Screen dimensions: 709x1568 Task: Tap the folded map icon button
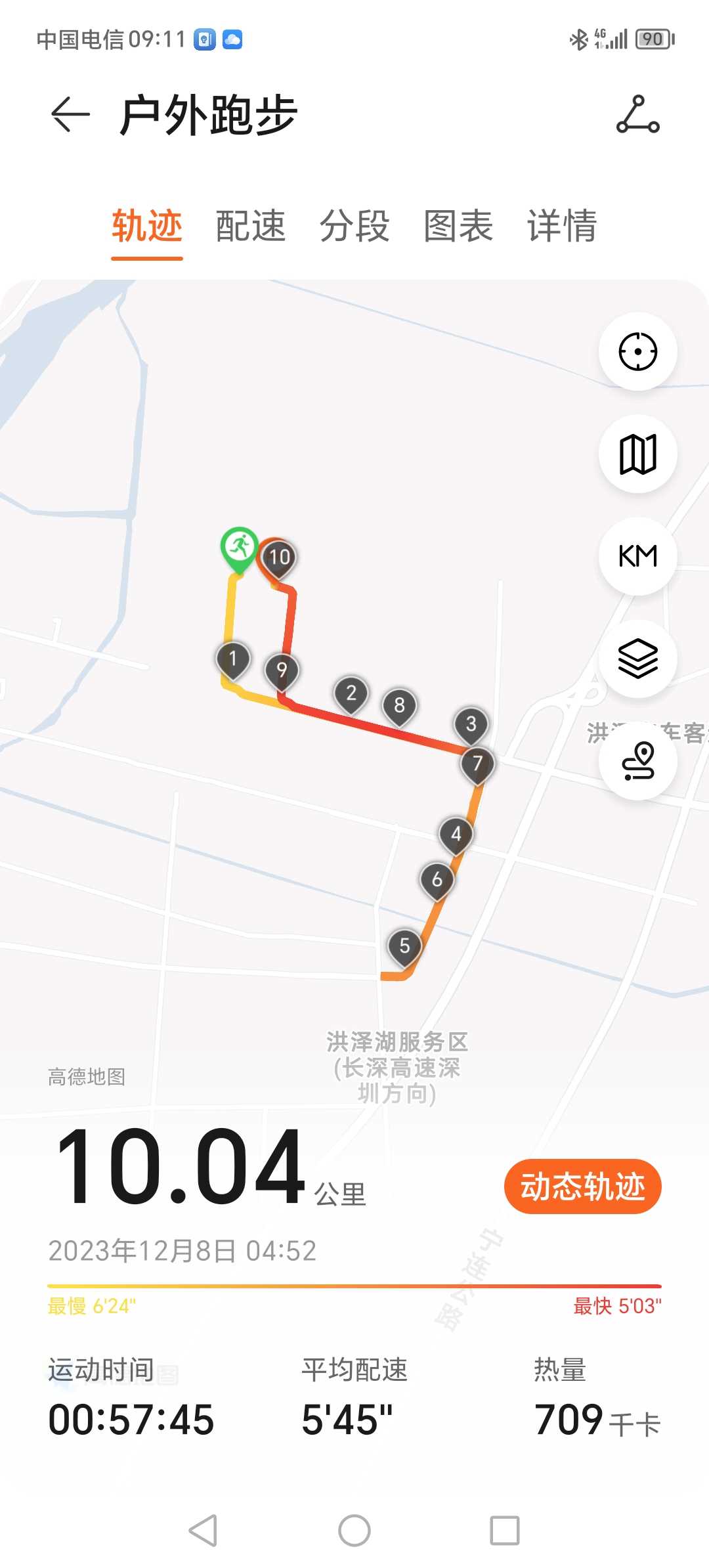[637, 454]
